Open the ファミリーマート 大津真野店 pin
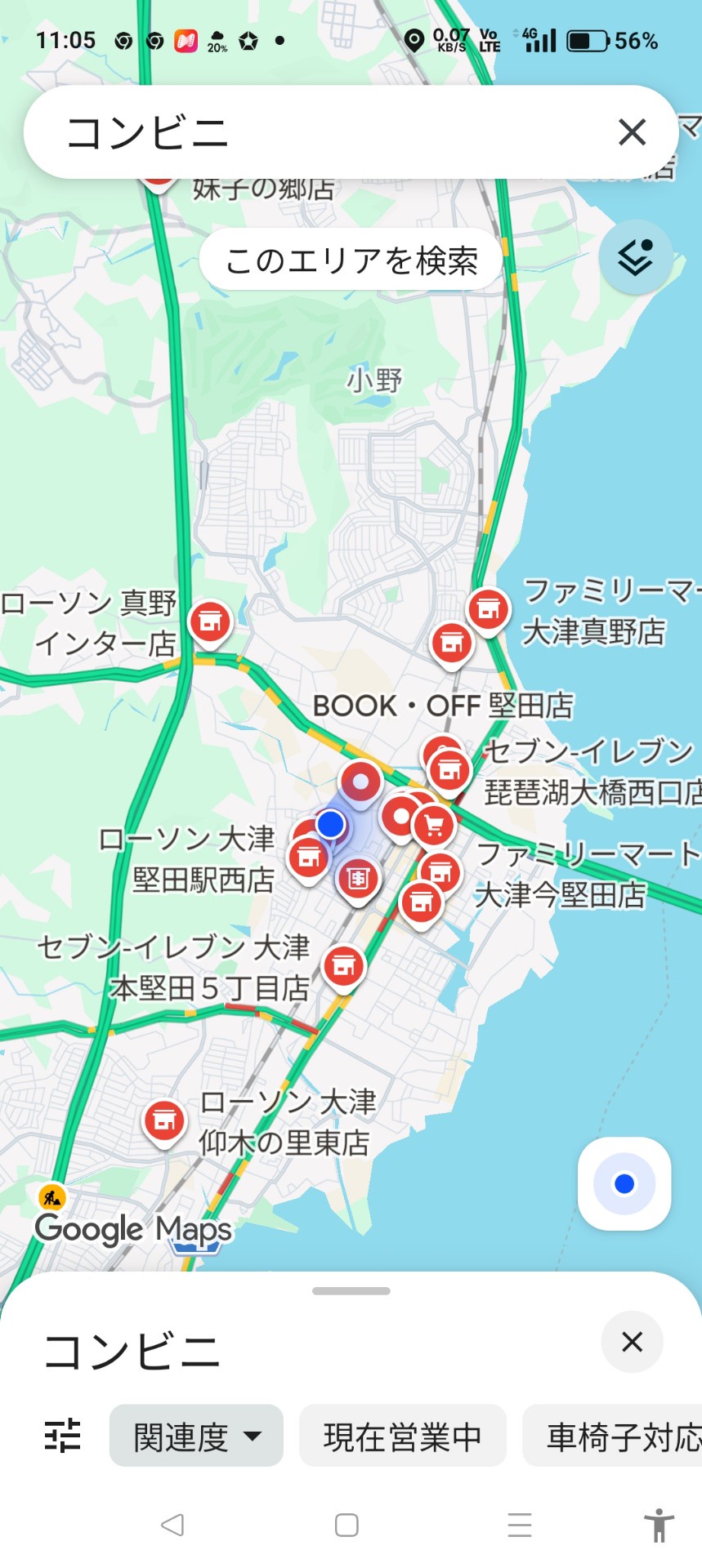Image resolution: width=702 pixels, height=1568 pixels. pos(489,609)
